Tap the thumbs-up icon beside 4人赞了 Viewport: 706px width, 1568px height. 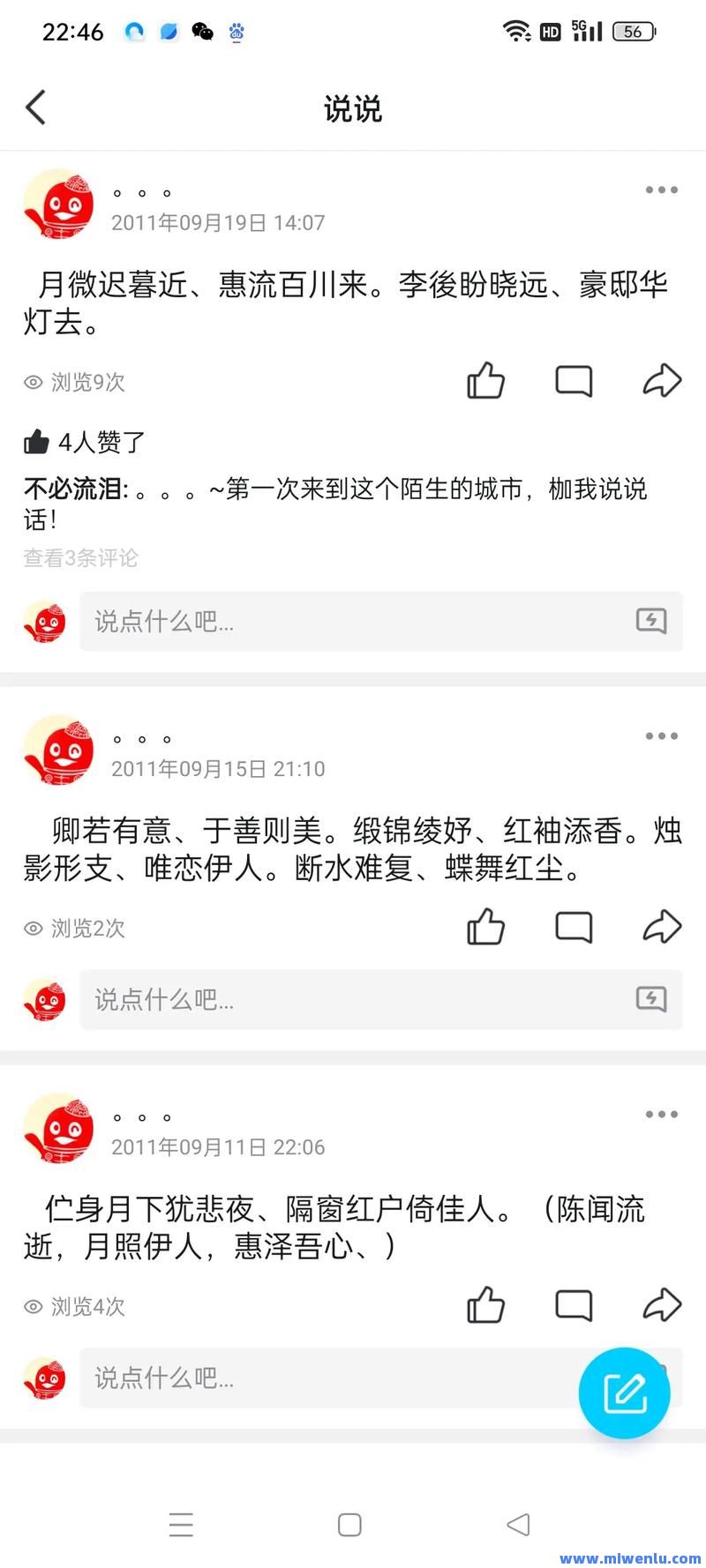coord(35,441)
